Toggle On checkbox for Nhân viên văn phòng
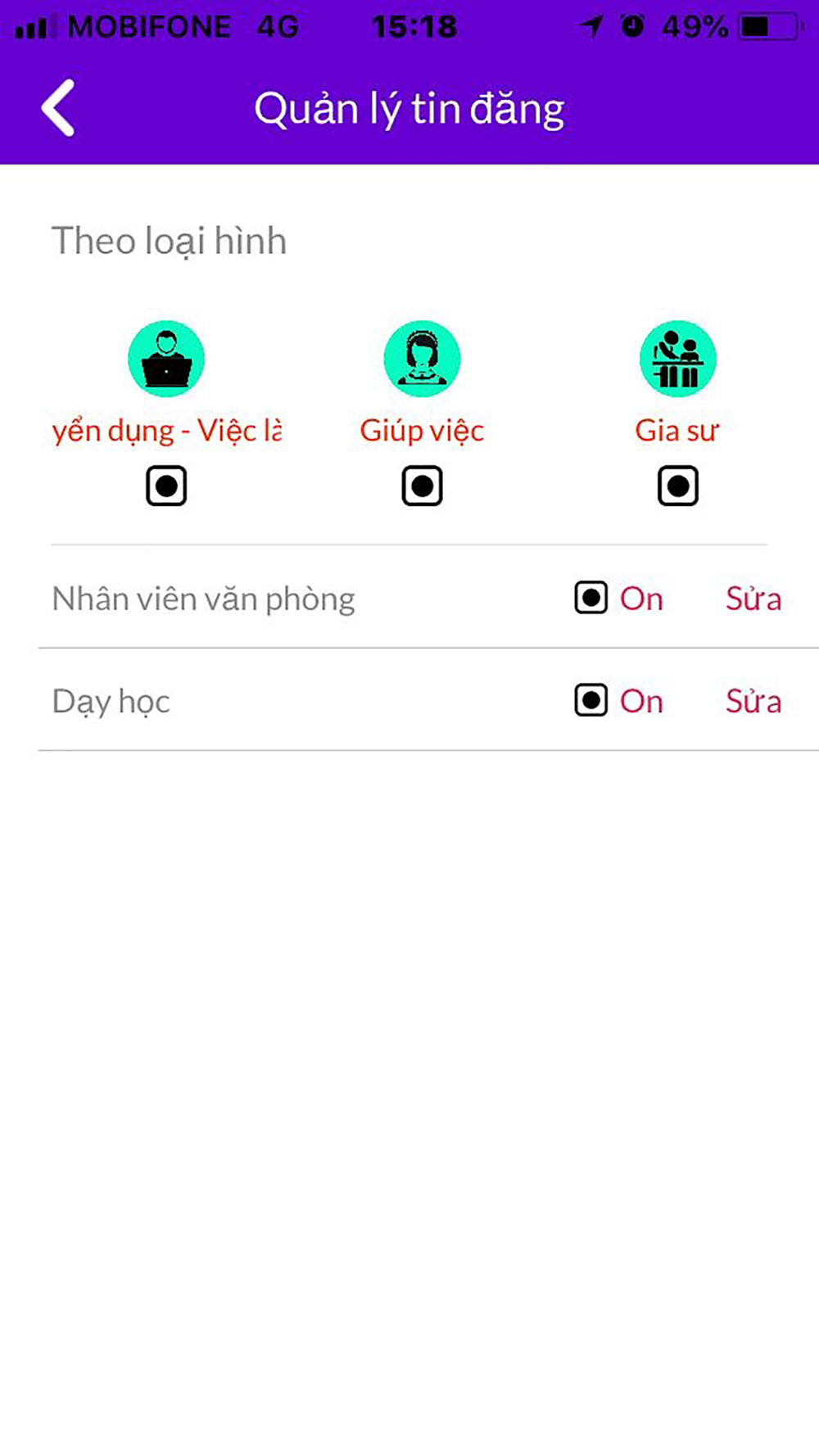This screenshot has width=819, height=1456. 590,598
